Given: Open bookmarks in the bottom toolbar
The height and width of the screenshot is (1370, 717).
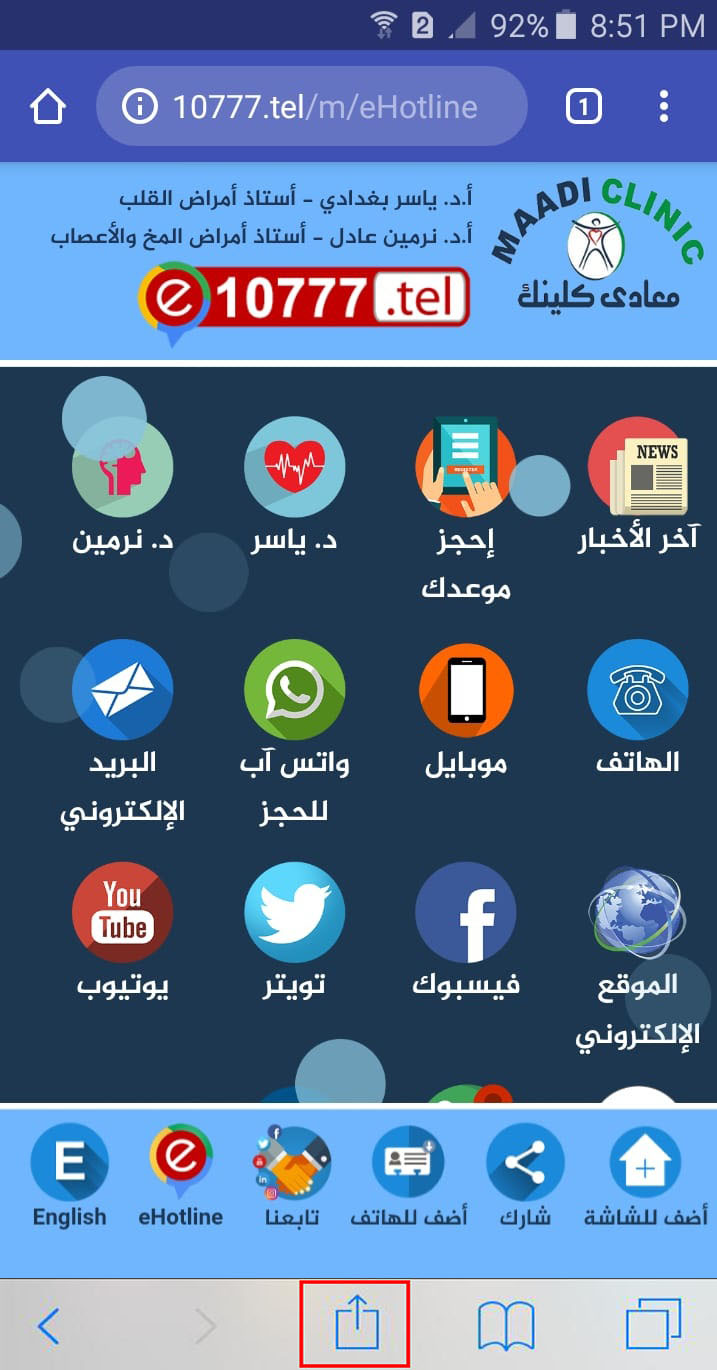Looking at the screenshot, I should tap(506, 1327).
